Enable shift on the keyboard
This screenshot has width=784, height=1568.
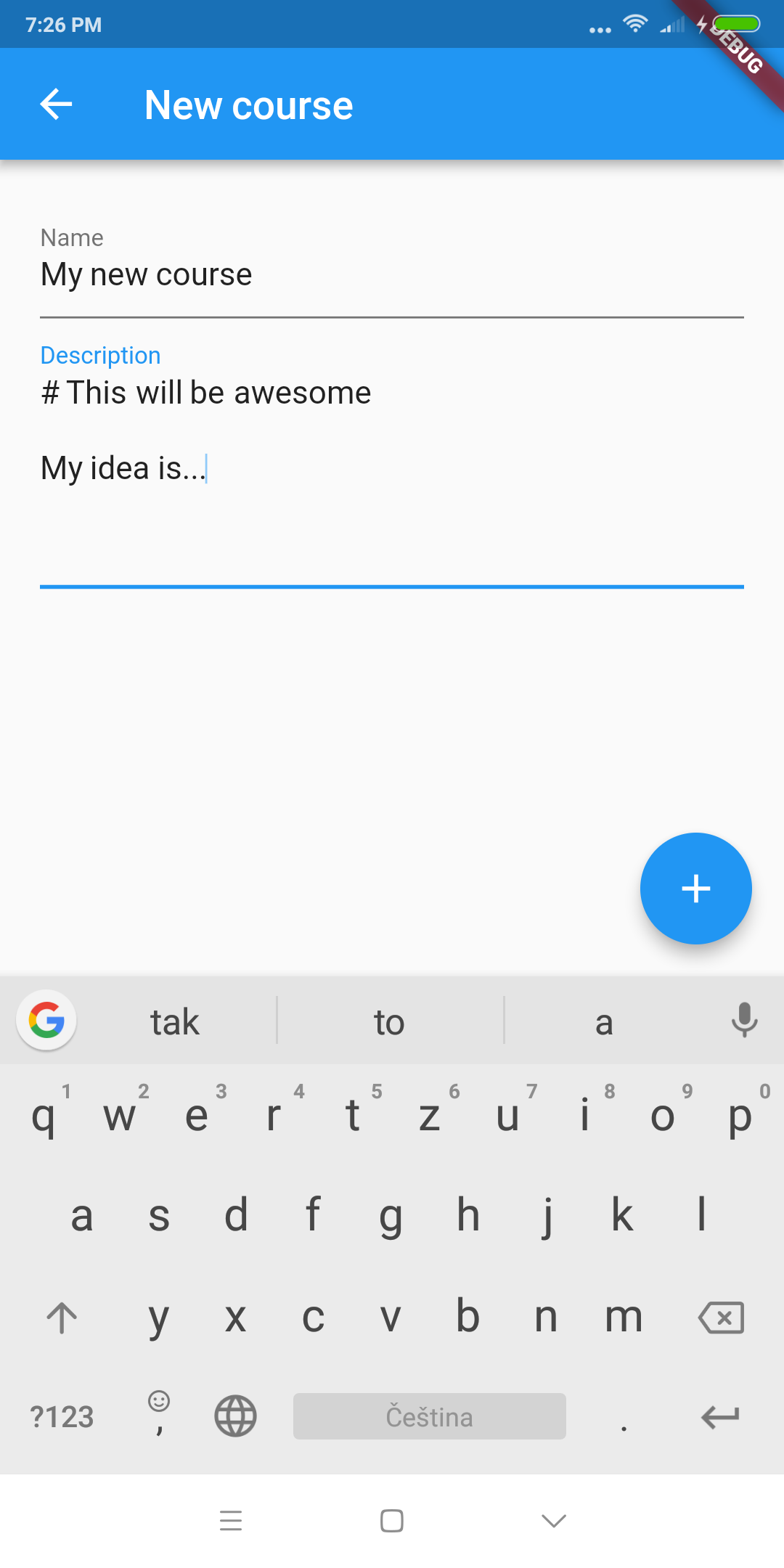coord(62,1317)
